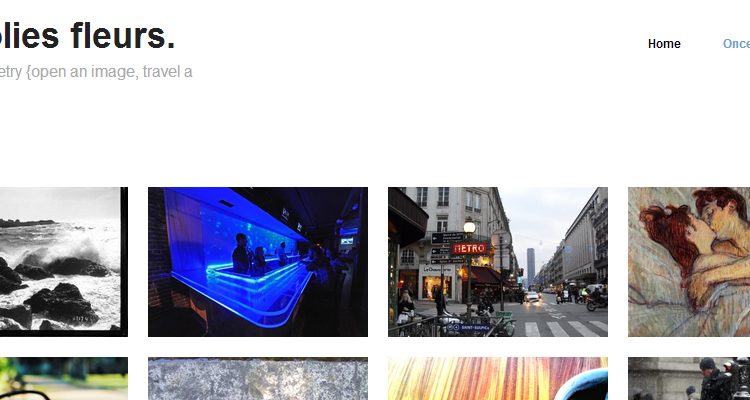This screenshot has width=750, height=400.
Task: View the painting of a kissing couple
Action: pyautogui.click(x=689, y=262)
